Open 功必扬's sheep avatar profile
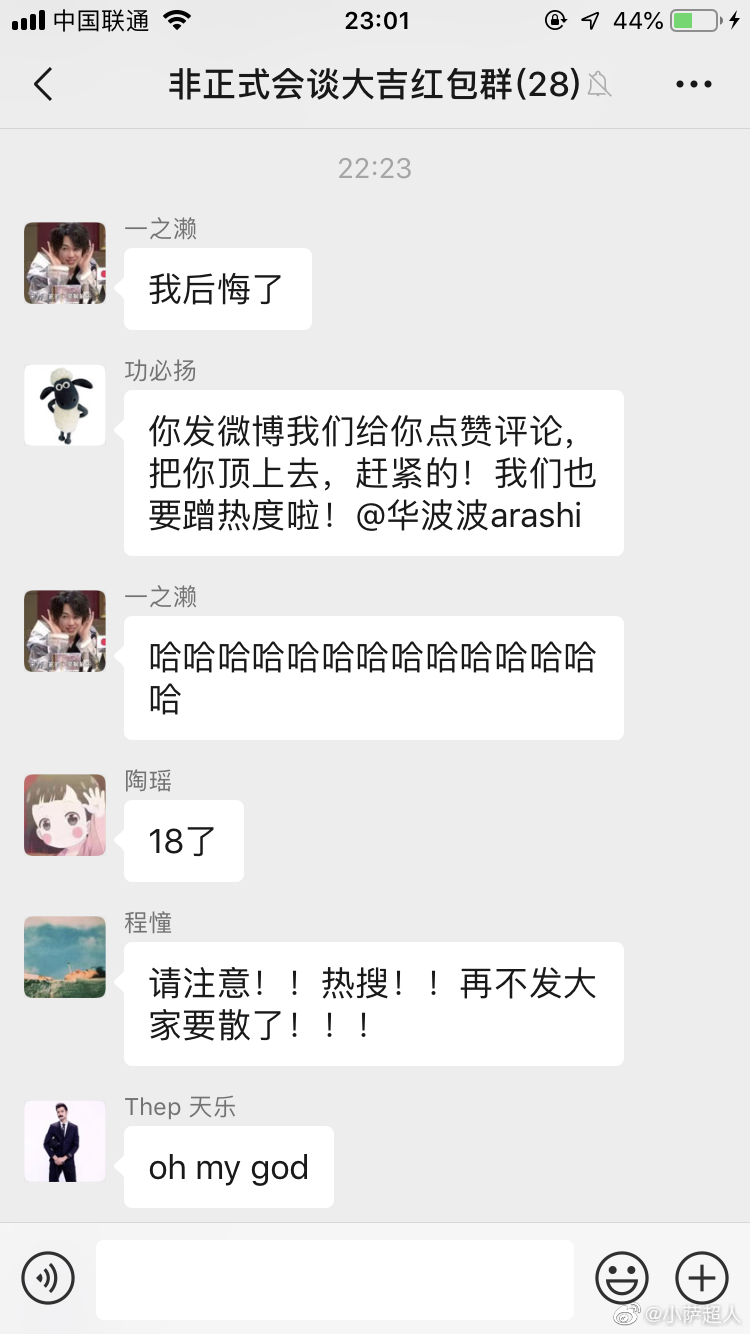 [65, 405]
